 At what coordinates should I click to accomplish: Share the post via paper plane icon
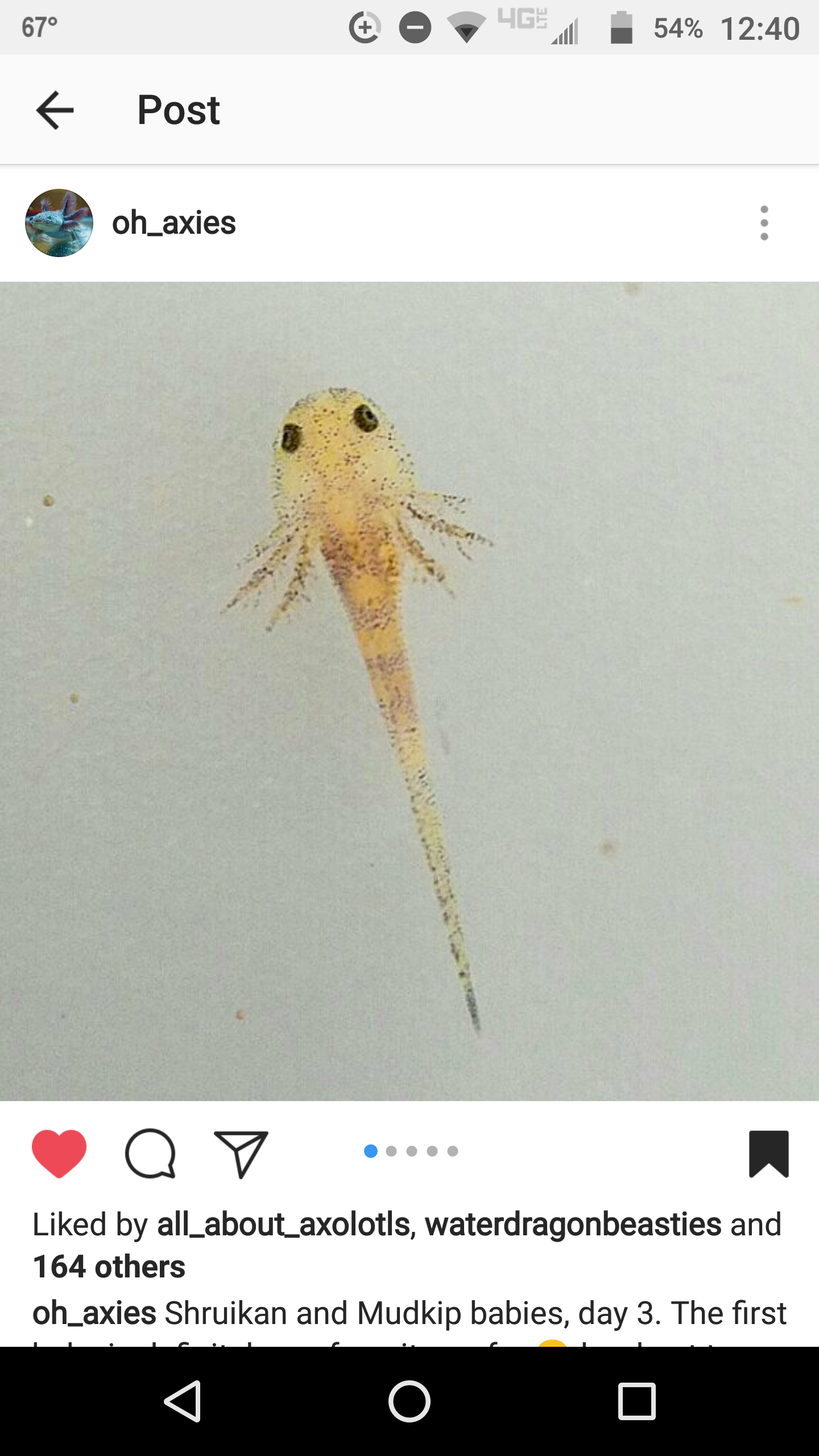click(241, 1153)
